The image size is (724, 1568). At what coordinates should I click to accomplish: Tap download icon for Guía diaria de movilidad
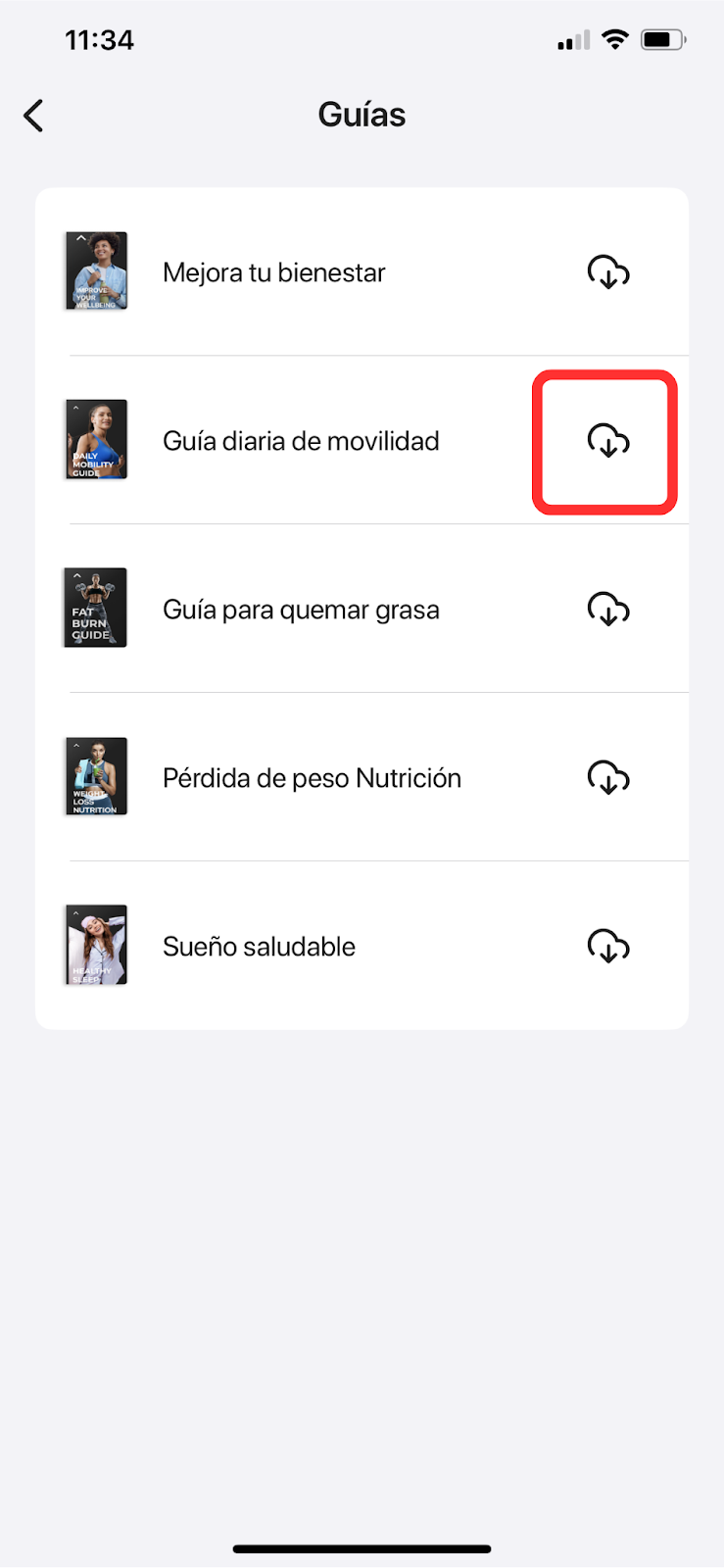607,441
